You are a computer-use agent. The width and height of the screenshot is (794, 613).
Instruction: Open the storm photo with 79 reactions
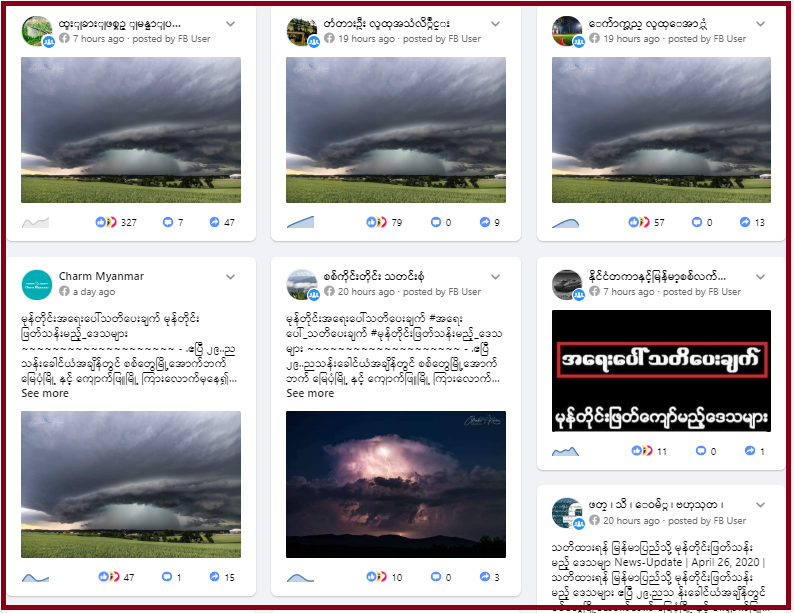pos(396,129)
